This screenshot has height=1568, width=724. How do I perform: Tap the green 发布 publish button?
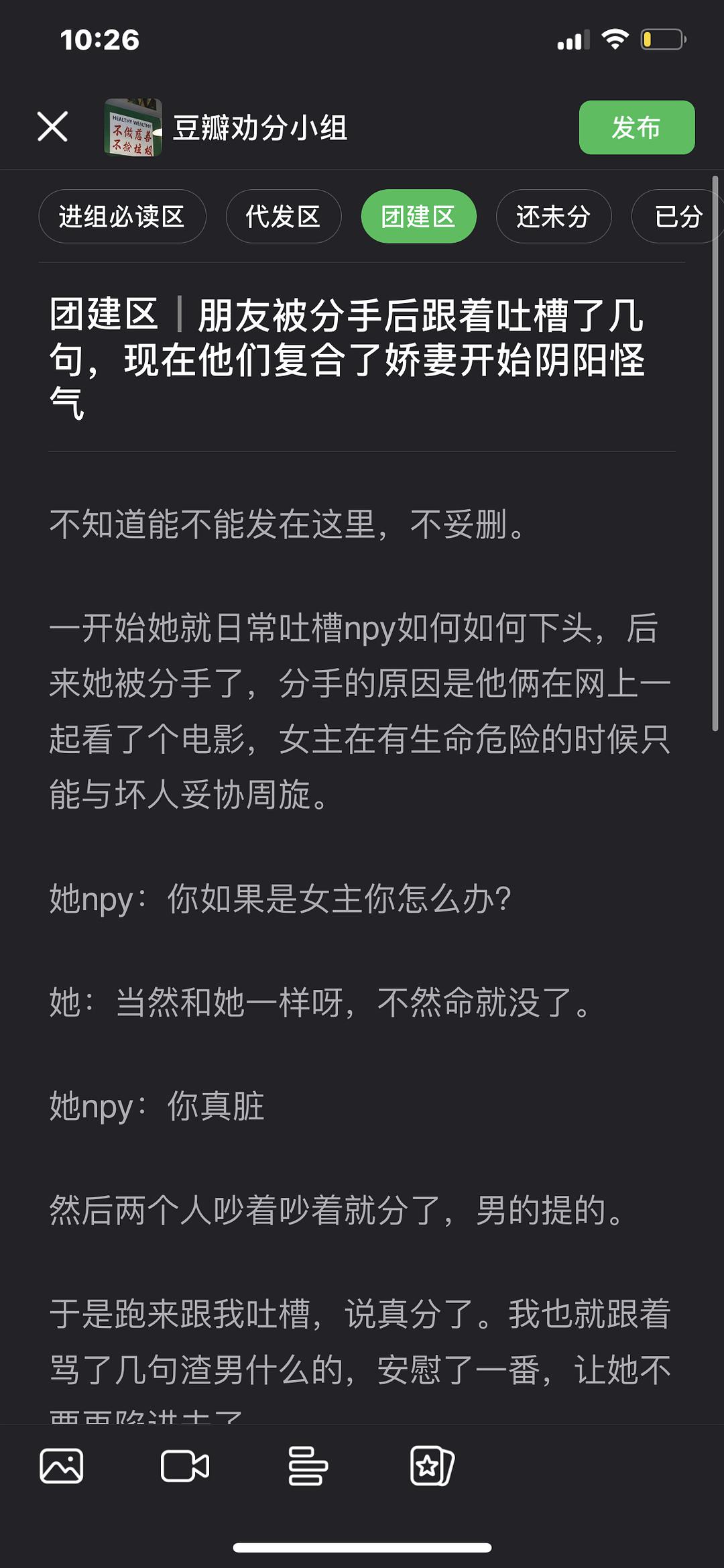(636, 127)
